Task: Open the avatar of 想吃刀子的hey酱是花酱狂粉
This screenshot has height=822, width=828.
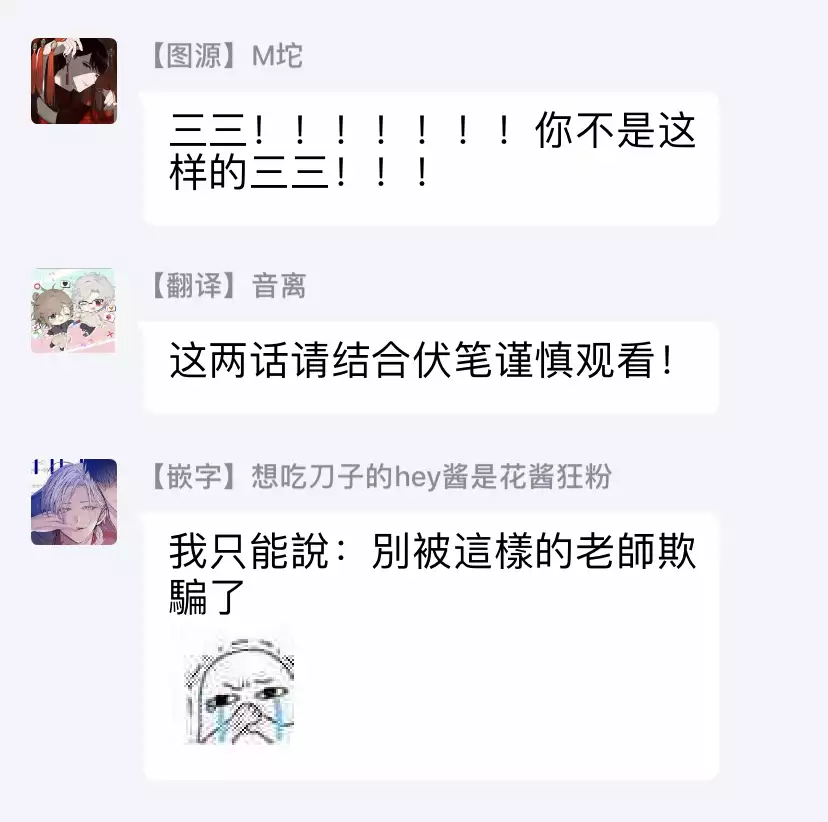Action: tap(73, 502)
